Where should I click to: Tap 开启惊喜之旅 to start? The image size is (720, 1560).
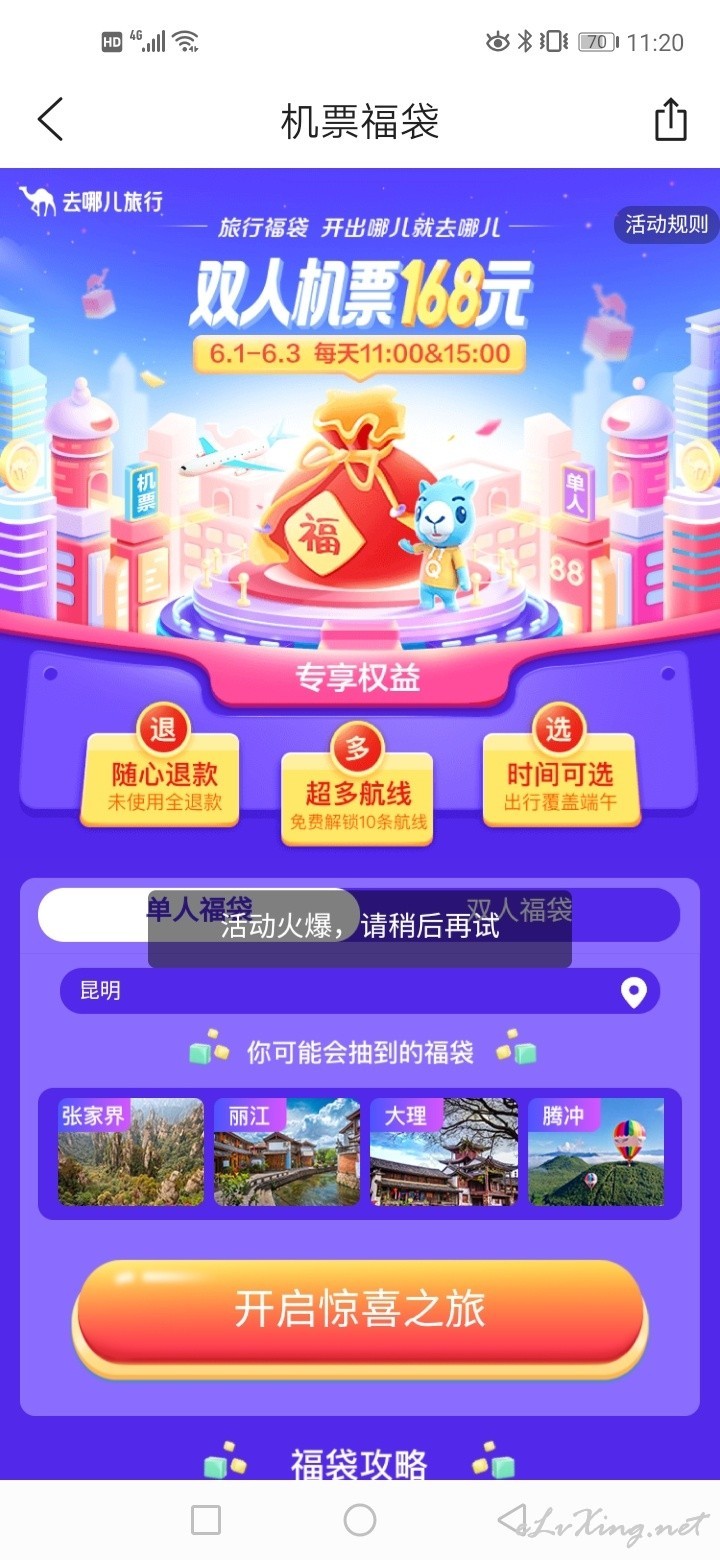coord(360,1312)
